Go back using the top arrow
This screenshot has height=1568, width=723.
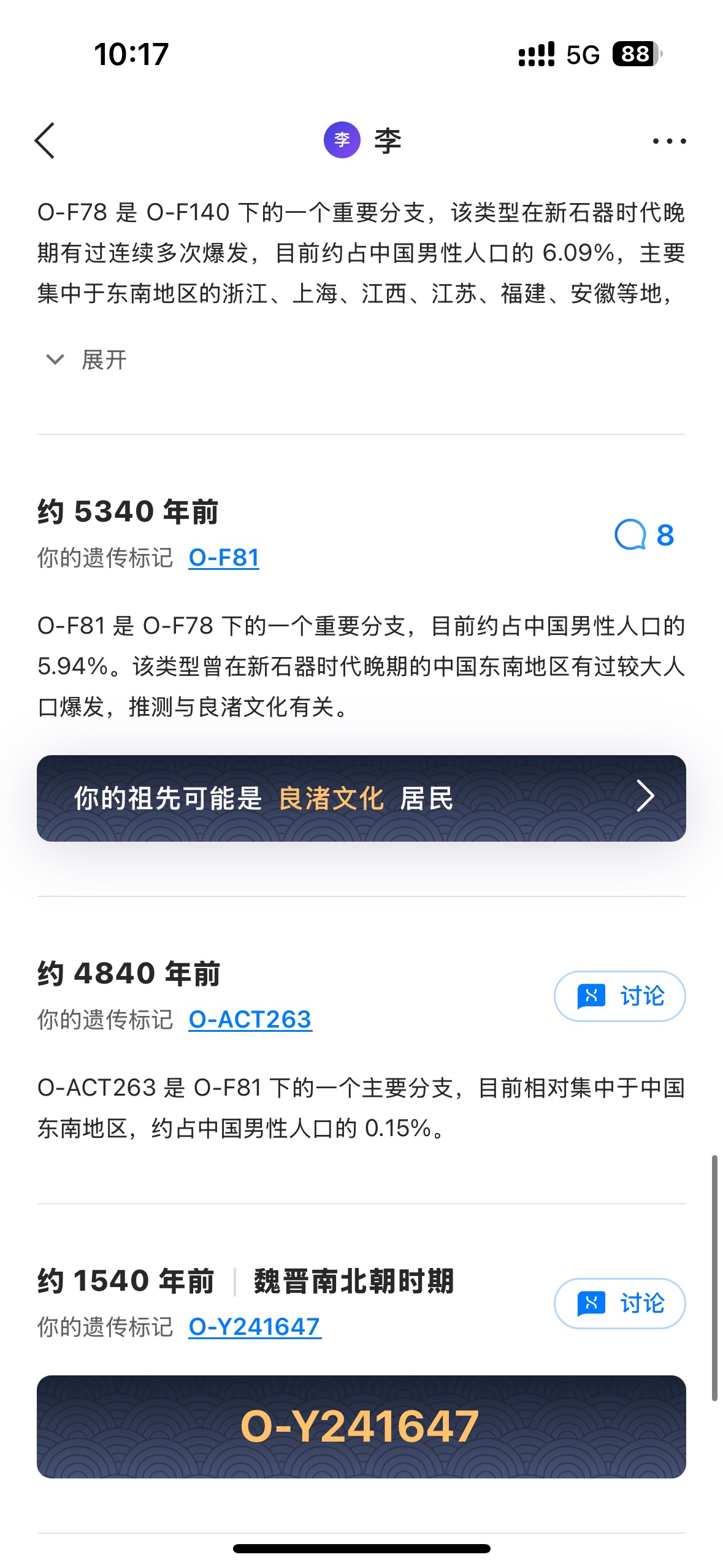[45, 140]
